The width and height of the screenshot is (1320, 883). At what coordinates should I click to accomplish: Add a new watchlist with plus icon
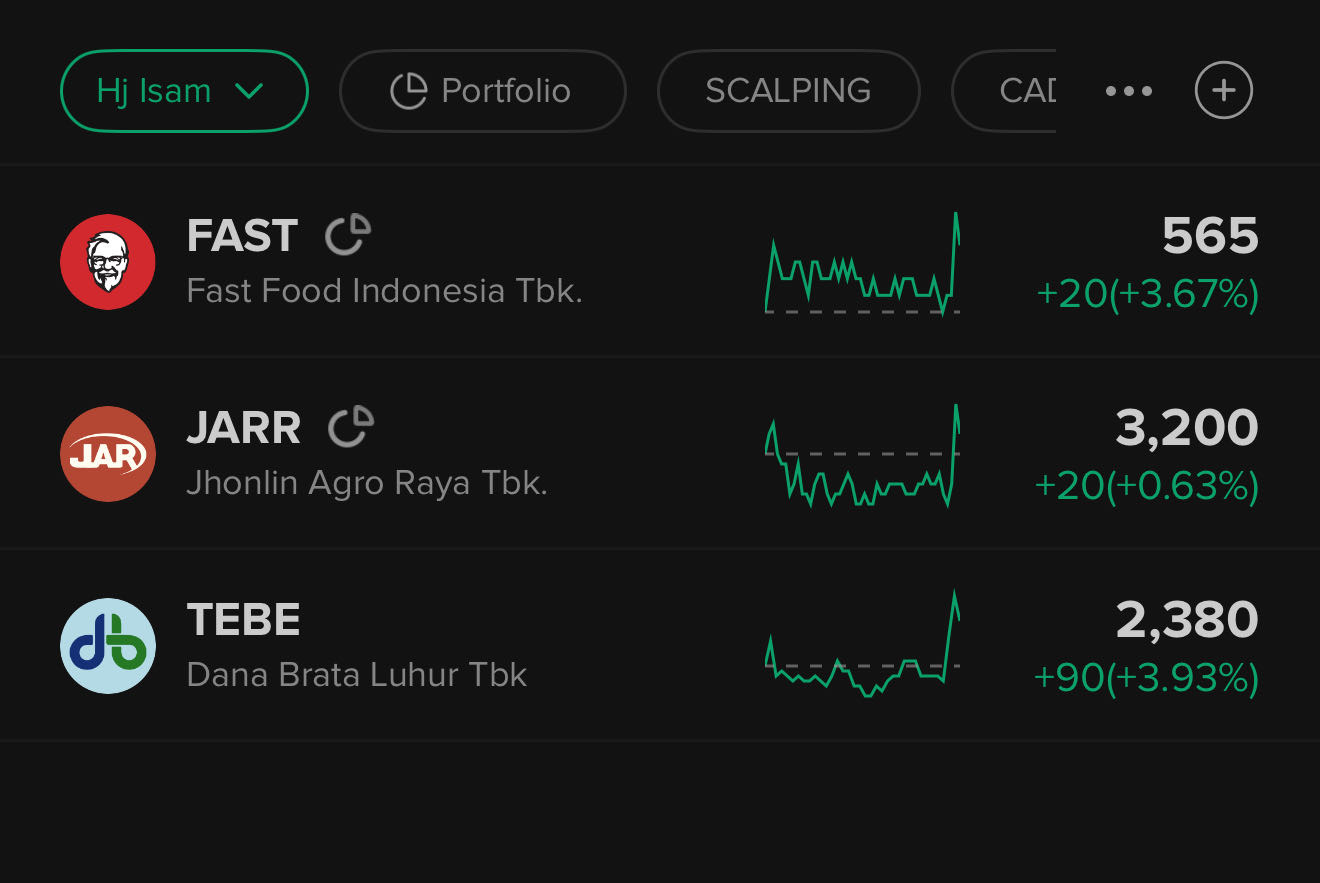[x=1224, y=91]
